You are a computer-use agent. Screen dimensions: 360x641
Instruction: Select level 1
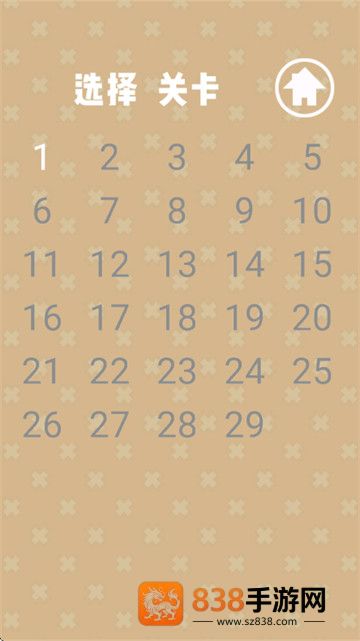[x=41, y=157]
